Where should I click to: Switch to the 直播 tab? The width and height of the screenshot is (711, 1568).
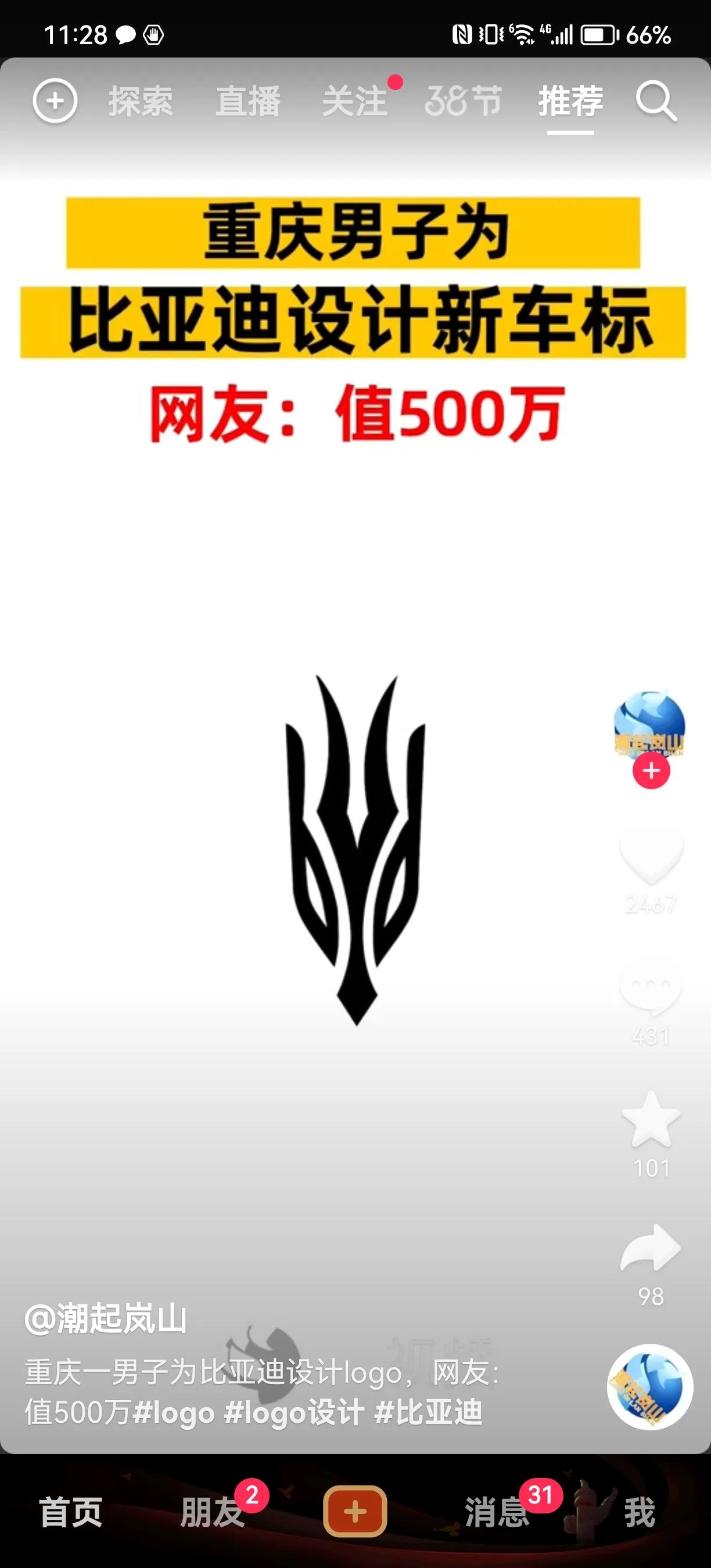click(249, 101)
